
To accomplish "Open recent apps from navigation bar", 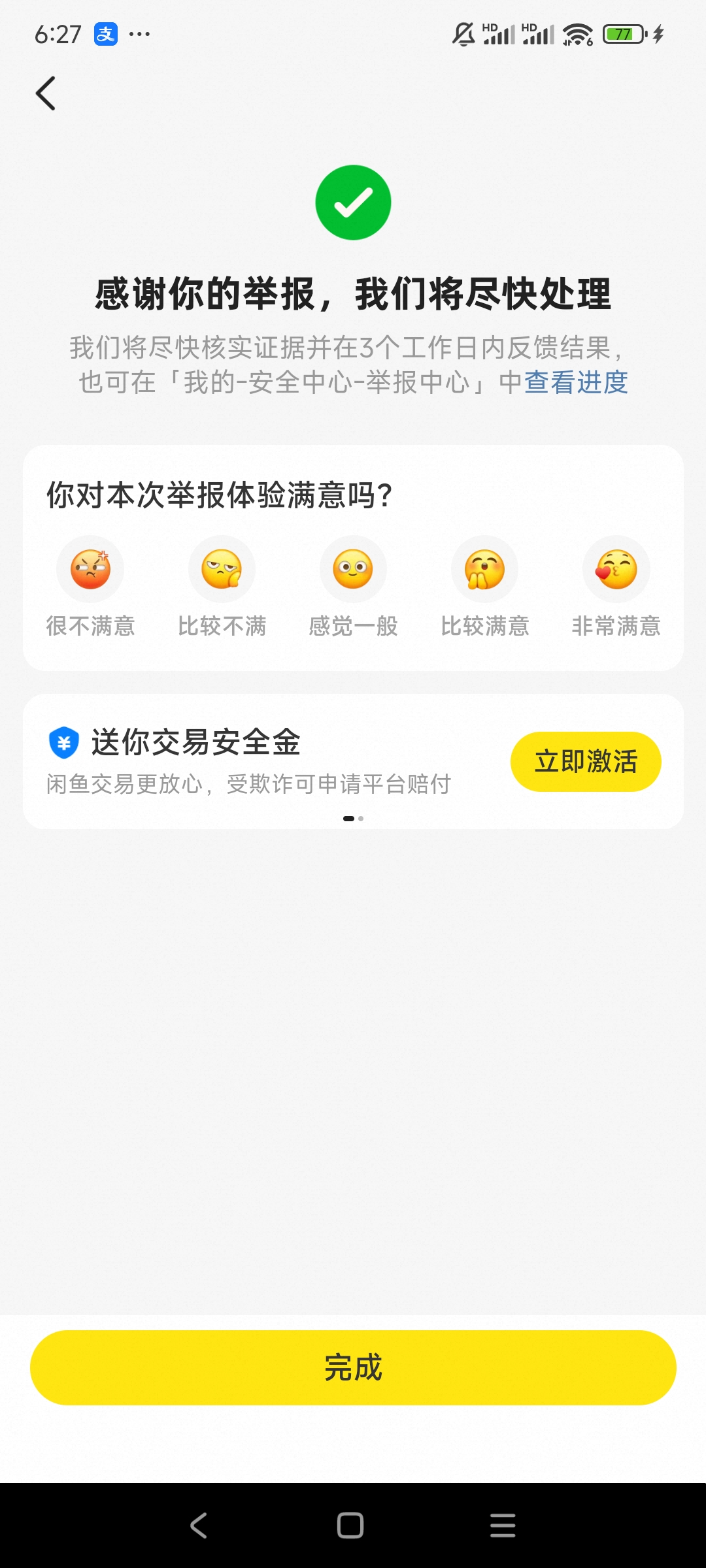I will point(503,1526).
